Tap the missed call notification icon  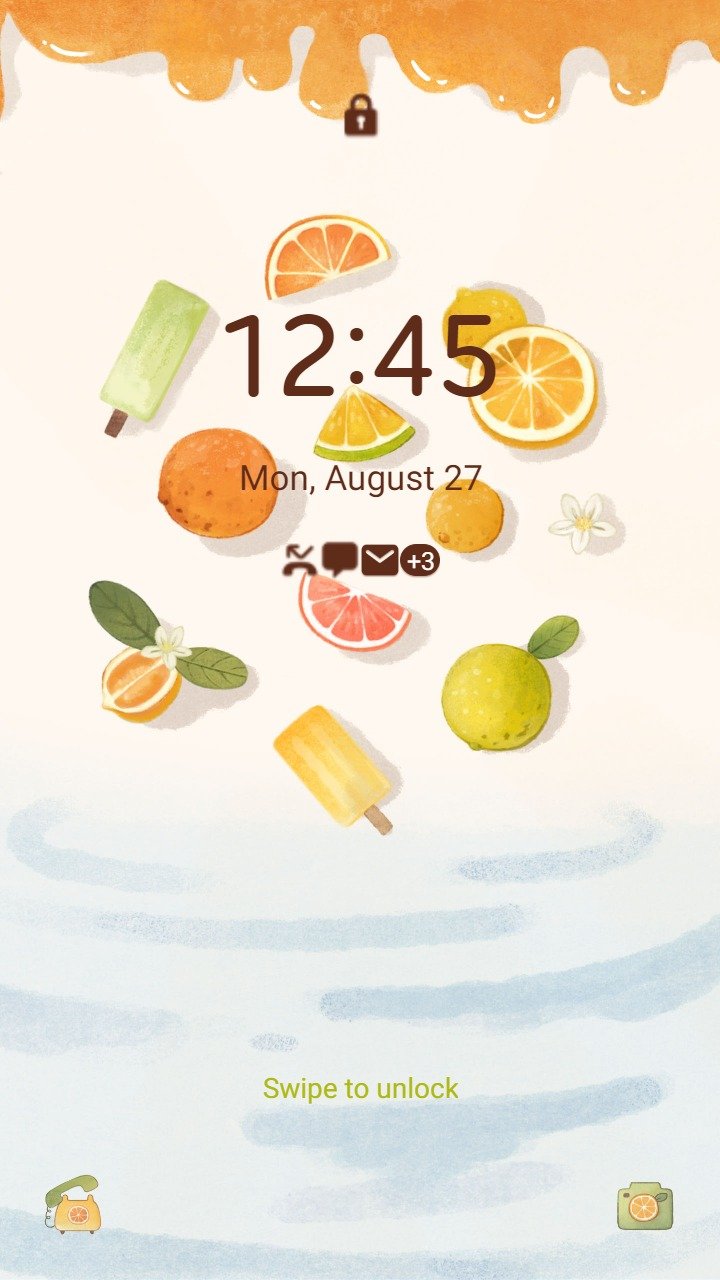point(300,561)
